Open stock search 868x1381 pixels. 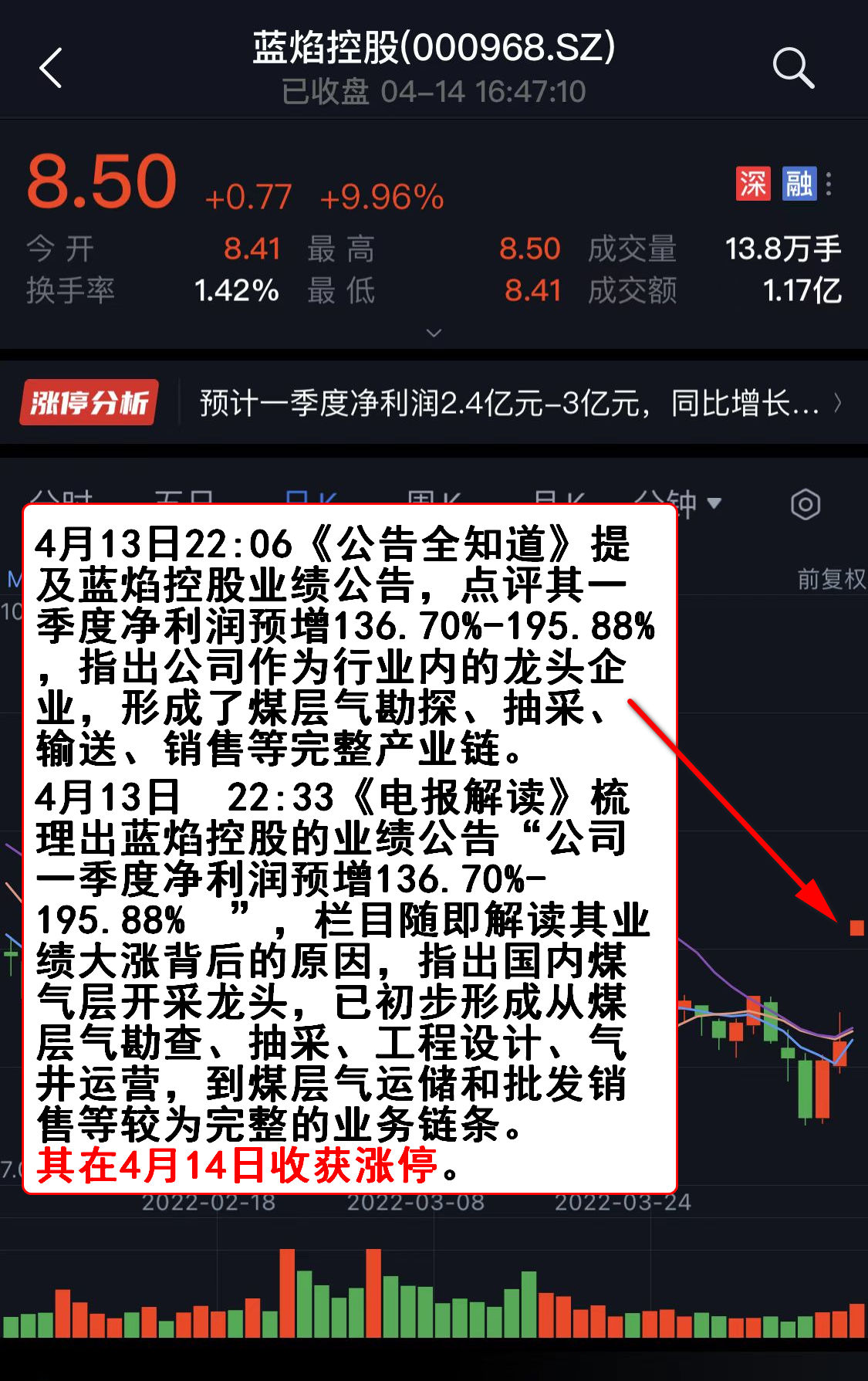pyautogui.click(x=793, y=68)
